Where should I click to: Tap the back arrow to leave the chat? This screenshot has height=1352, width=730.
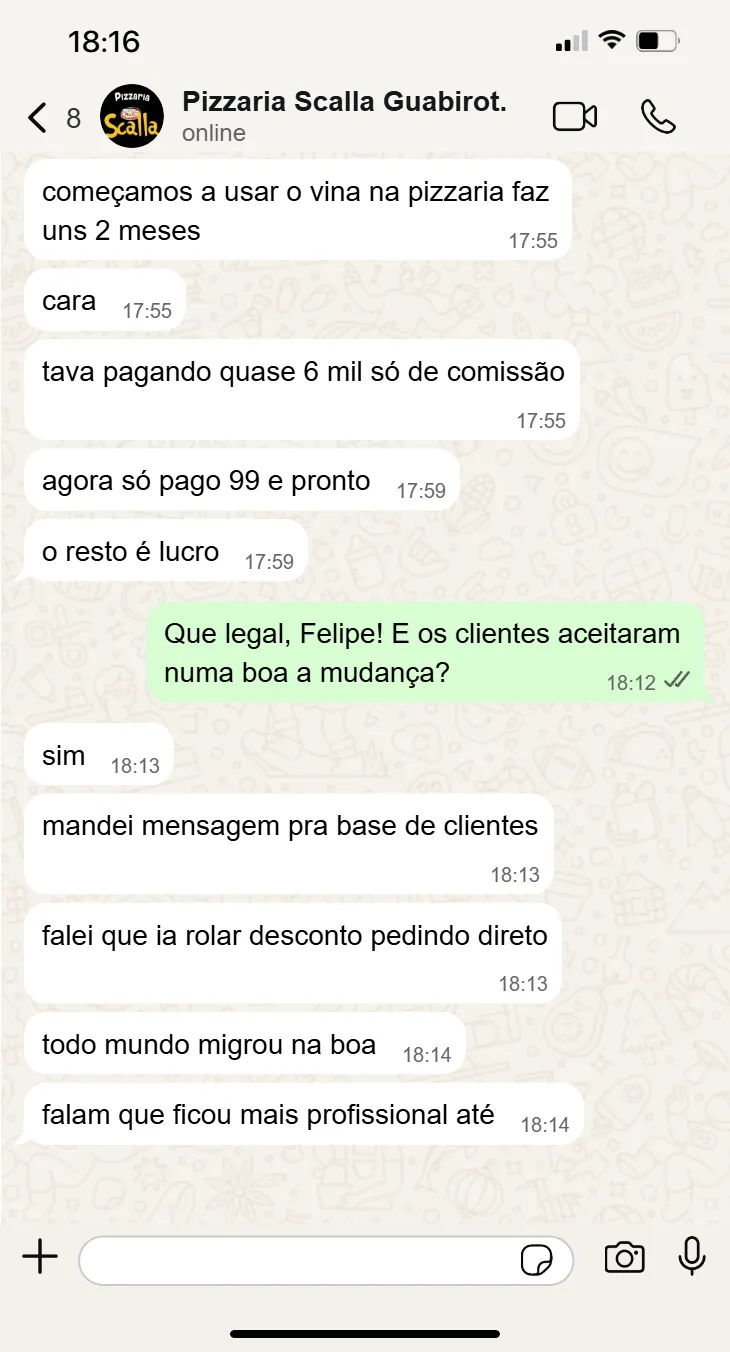click(36, 117)
